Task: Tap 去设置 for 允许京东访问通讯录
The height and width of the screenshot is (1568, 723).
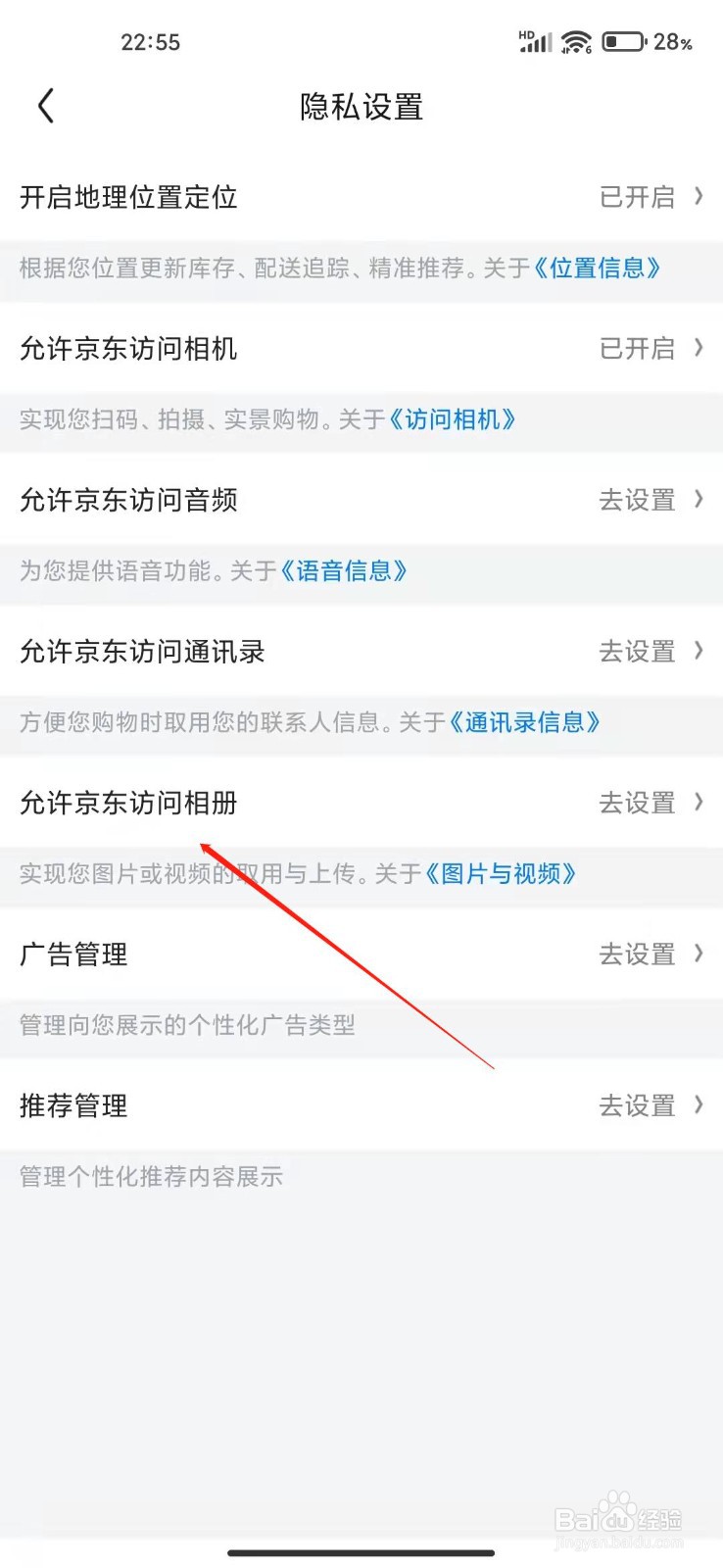Action: 636,651
